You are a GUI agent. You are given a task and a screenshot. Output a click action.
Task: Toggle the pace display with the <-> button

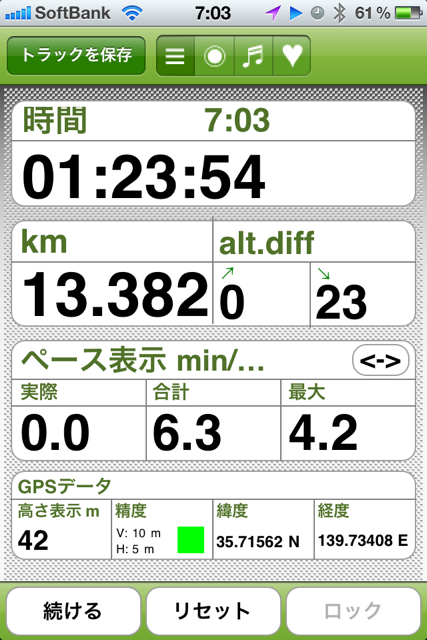click(380, 360)
